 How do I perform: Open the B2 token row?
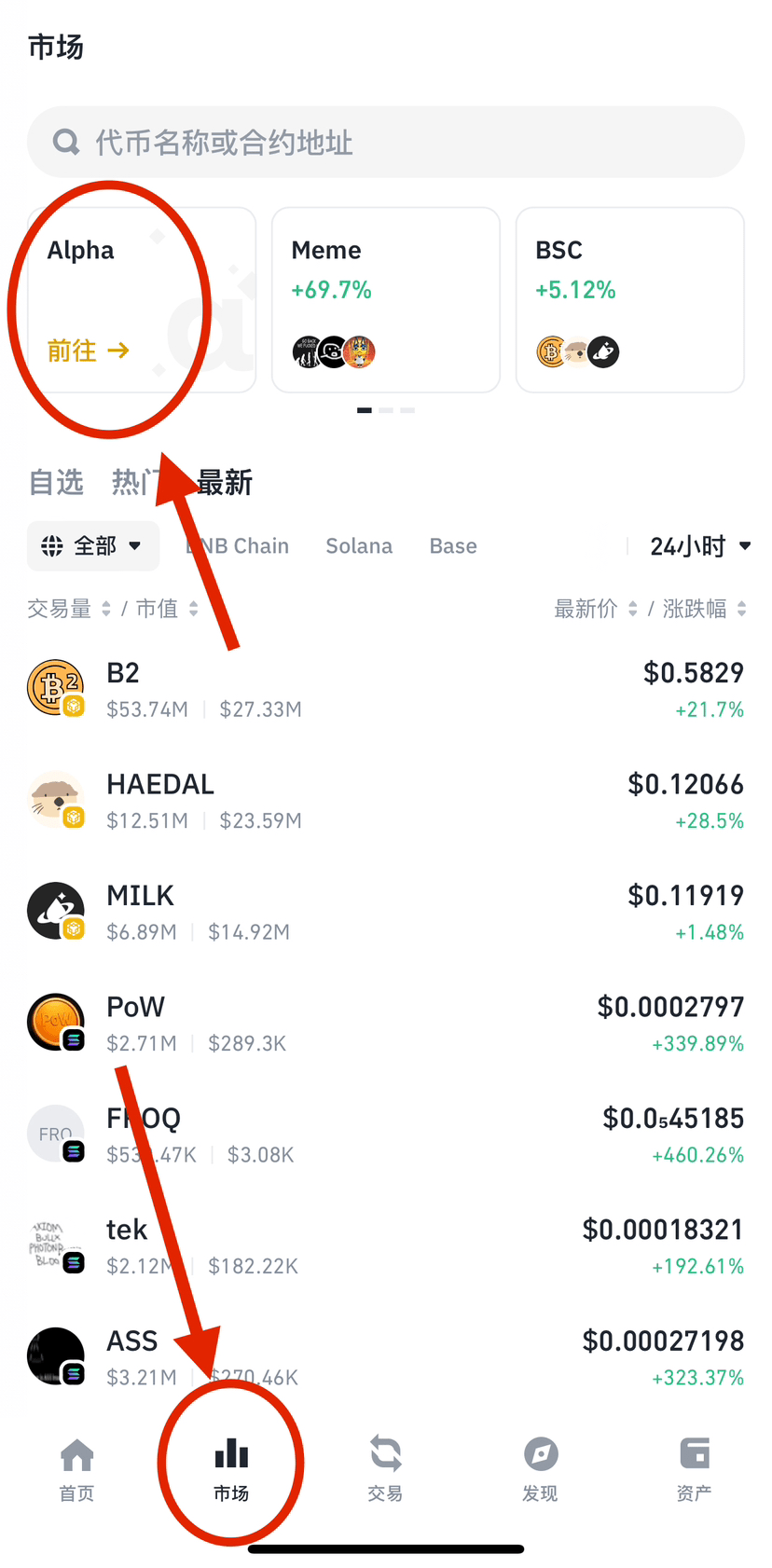point(386,690)
